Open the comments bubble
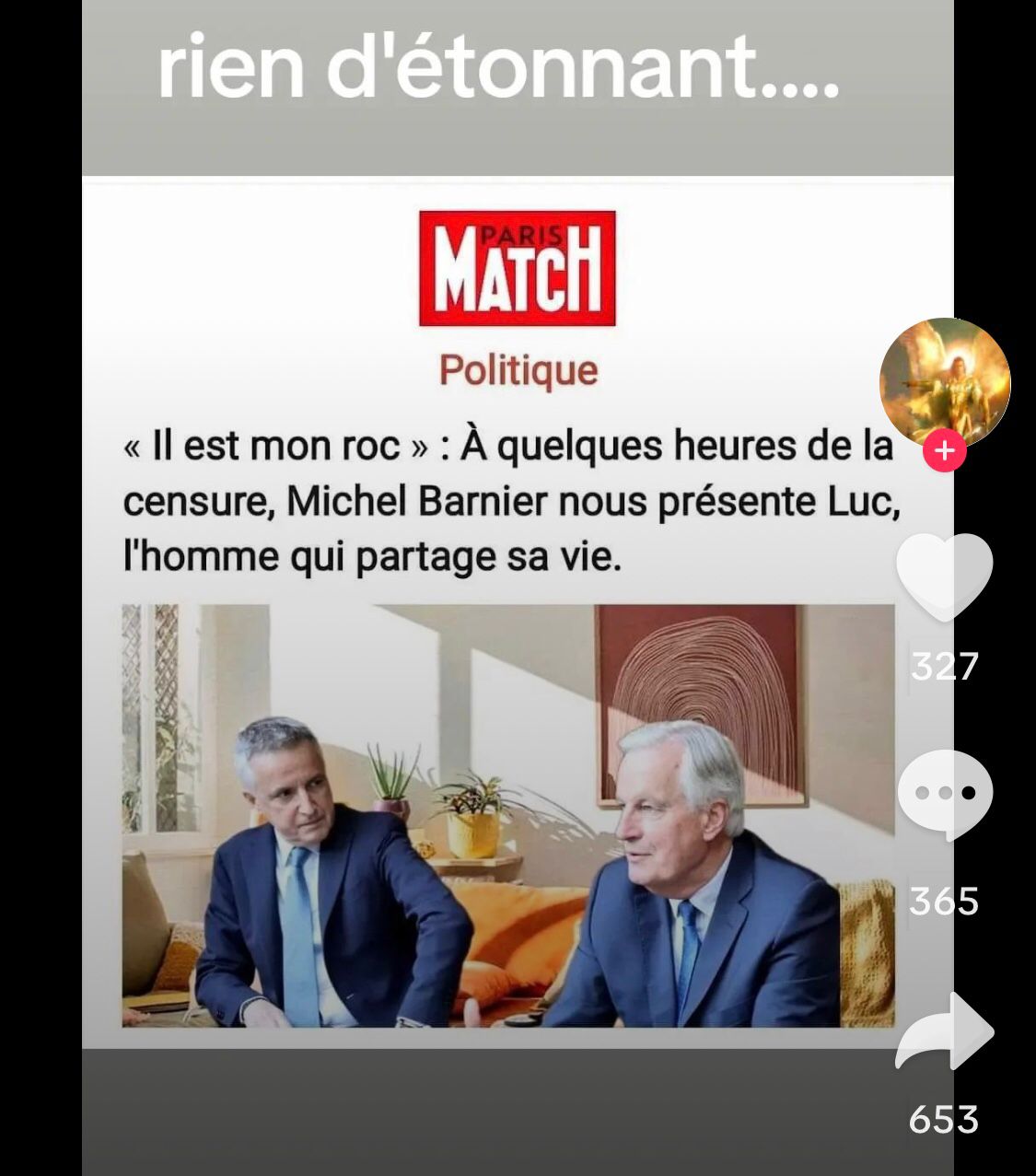The height and width of the screenshot is (1176, 1036). tap(945, 794)
